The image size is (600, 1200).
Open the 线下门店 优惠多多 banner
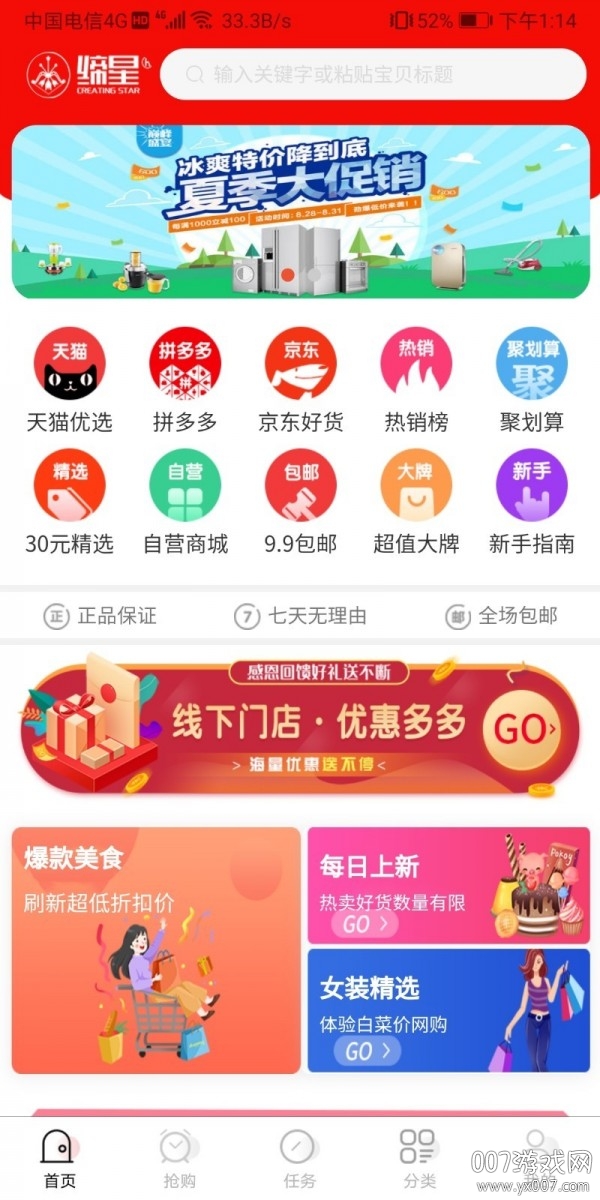pyautogui.click(x=300, y=727)
